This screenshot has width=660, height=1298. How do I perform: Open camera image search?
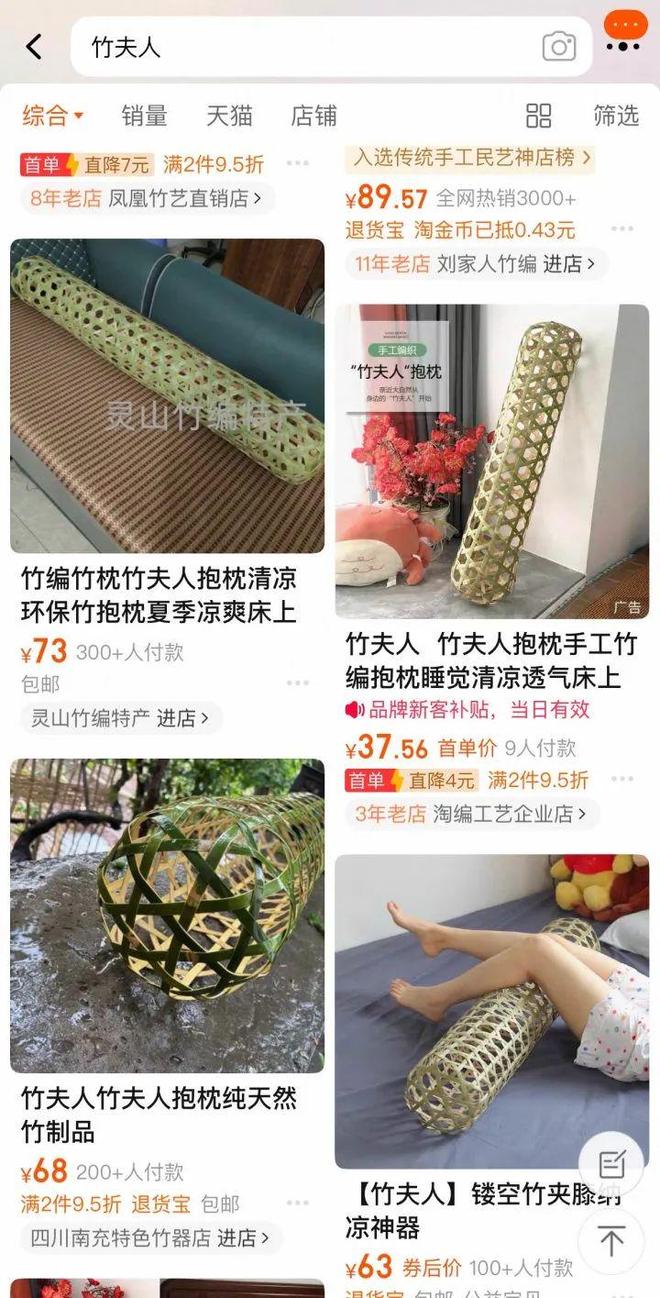(559, 47)
